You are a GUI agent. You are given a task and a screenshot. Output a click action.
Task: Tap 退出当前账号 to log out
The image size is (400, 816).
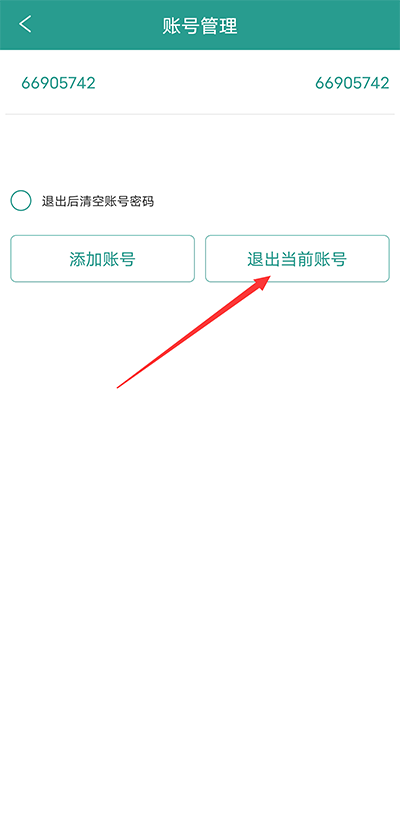coord(297,259)
